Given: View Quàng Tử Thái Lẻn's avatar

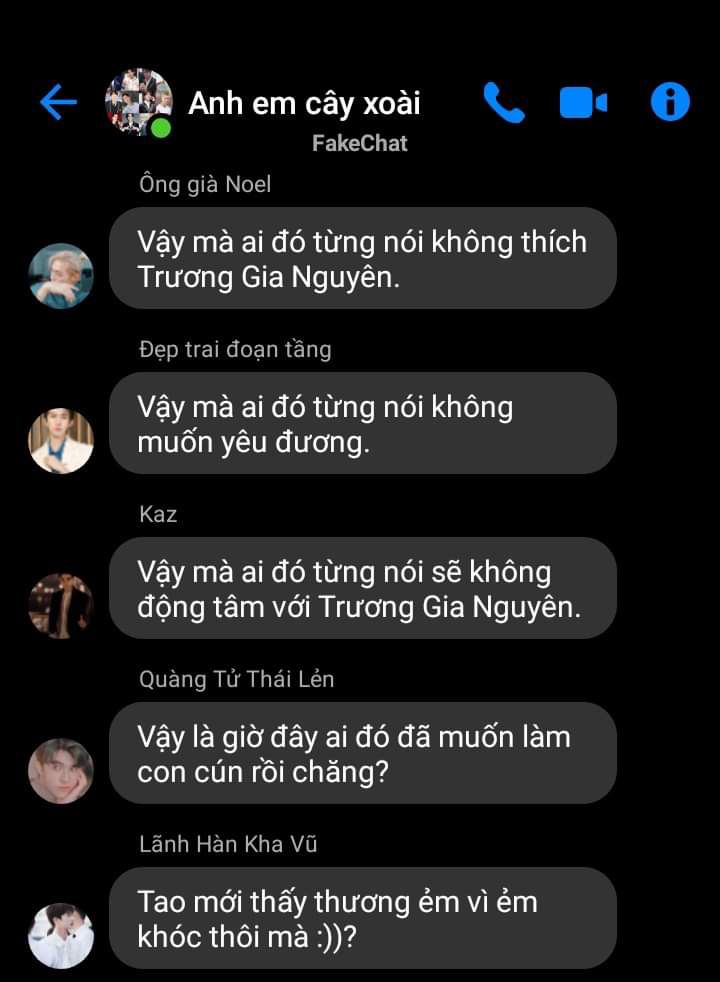Looking at the screenshot, I should point(60,771).
